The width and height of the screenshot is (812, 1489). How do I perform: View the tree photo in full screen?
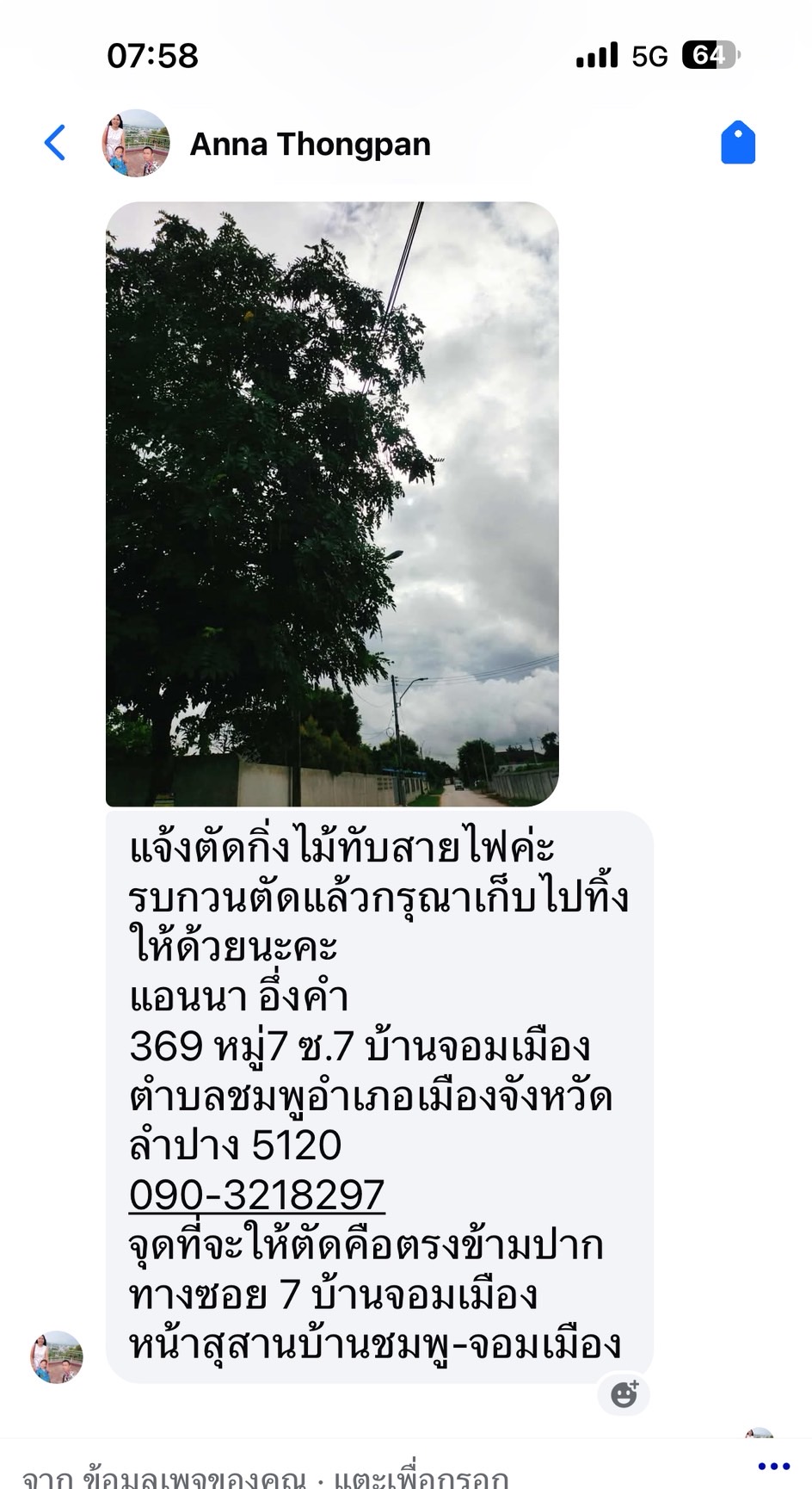[x=332, y=504]
